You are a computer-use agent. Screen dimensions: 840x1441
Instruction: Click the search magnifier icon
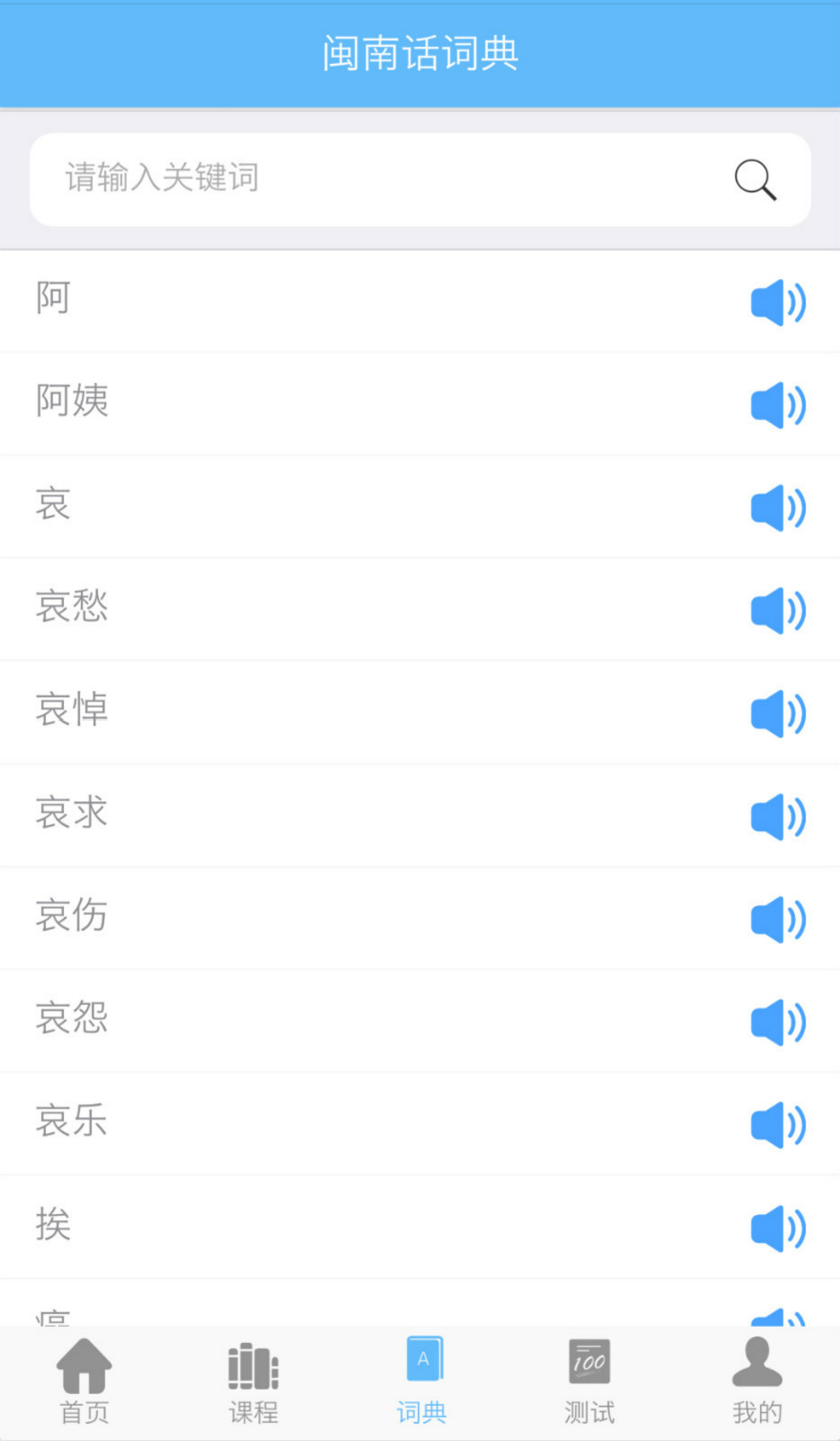[754, 179]
